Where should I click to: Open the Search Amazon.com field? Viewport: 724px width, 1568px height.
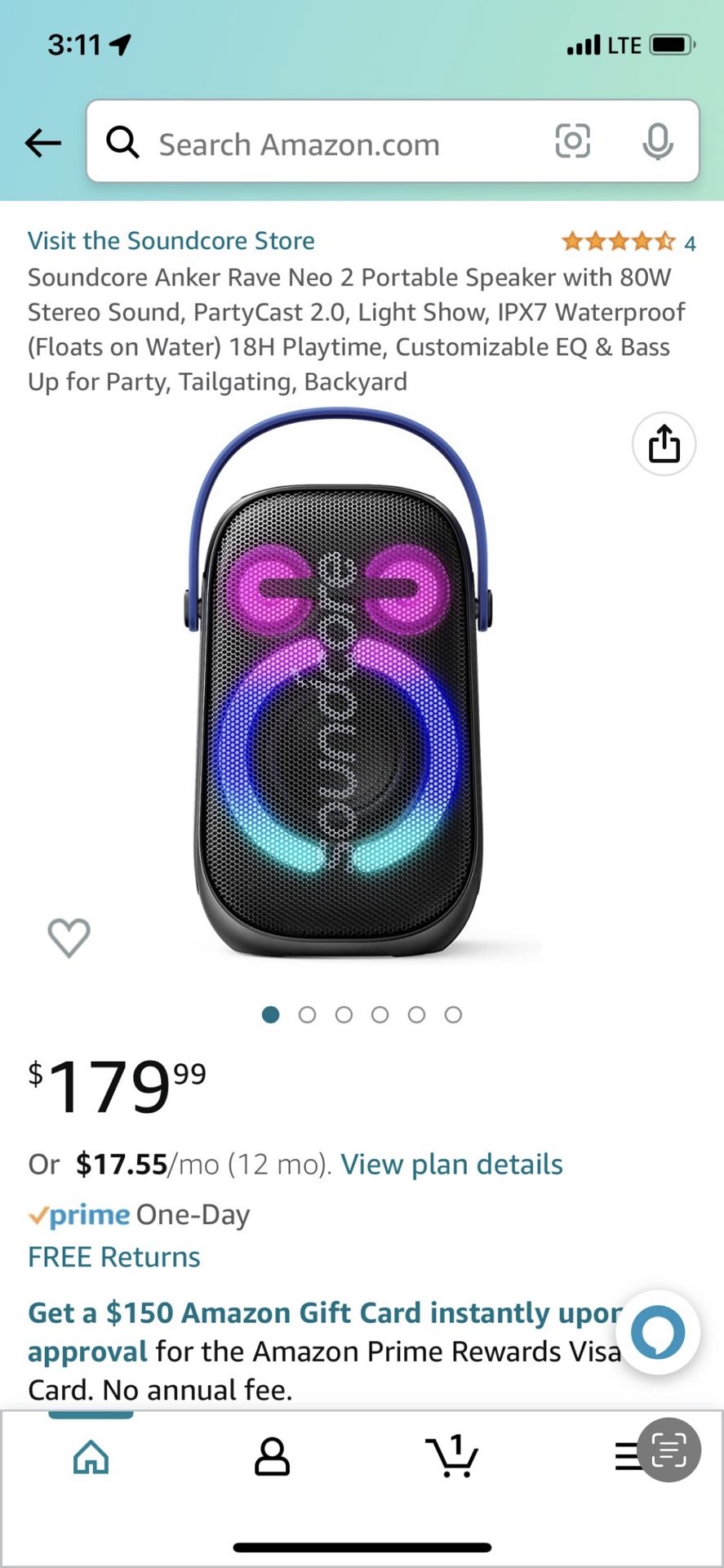coord(326,145)
